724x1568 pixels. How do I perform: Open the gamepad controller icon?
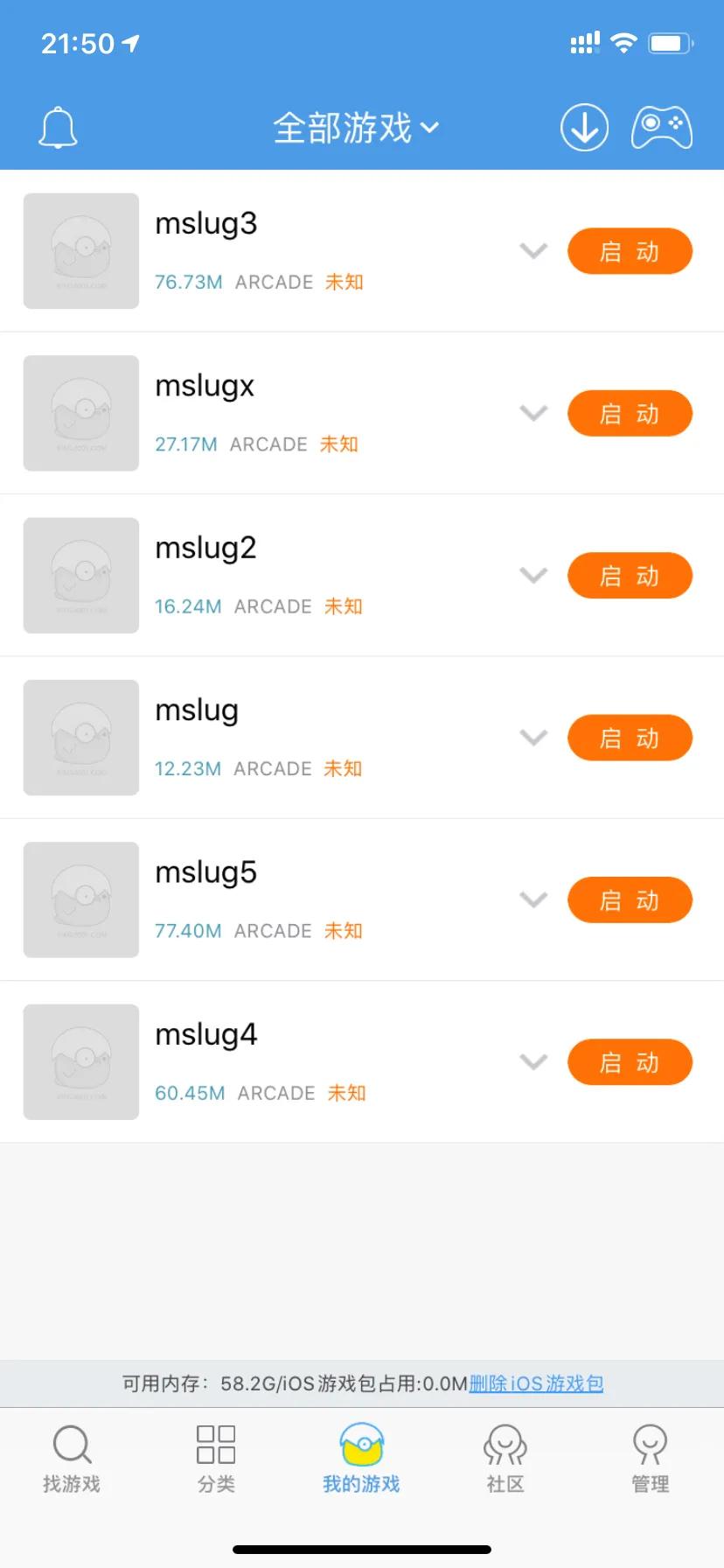click(661, 128)
